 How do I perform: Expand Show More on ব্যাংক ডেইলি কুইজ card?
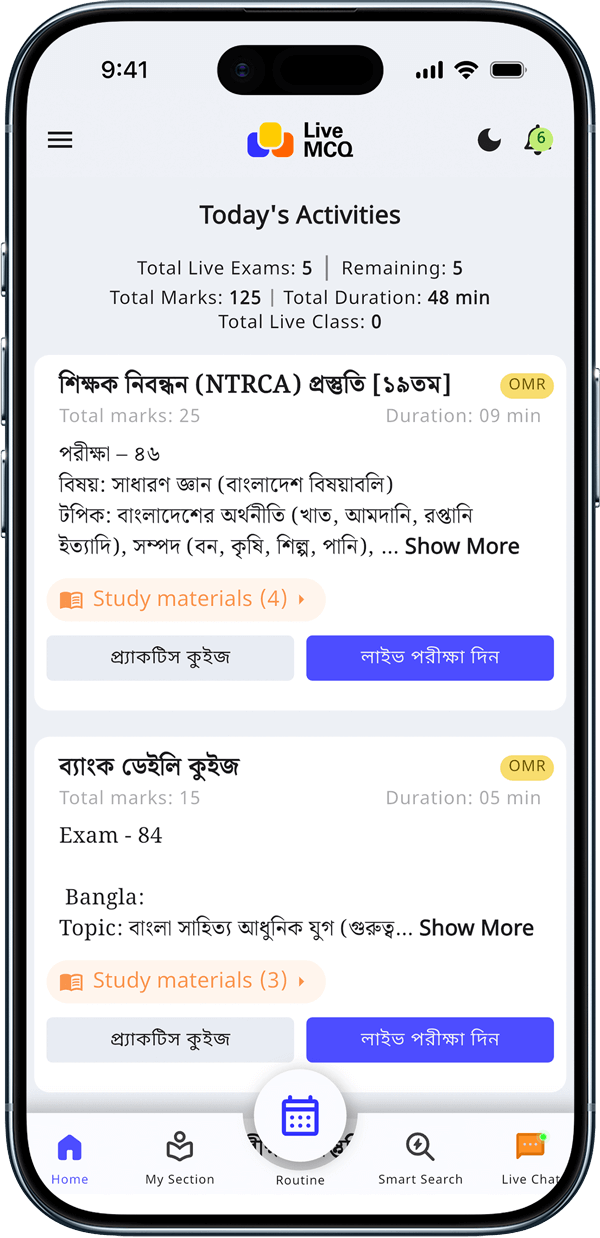tap(476, 928)
